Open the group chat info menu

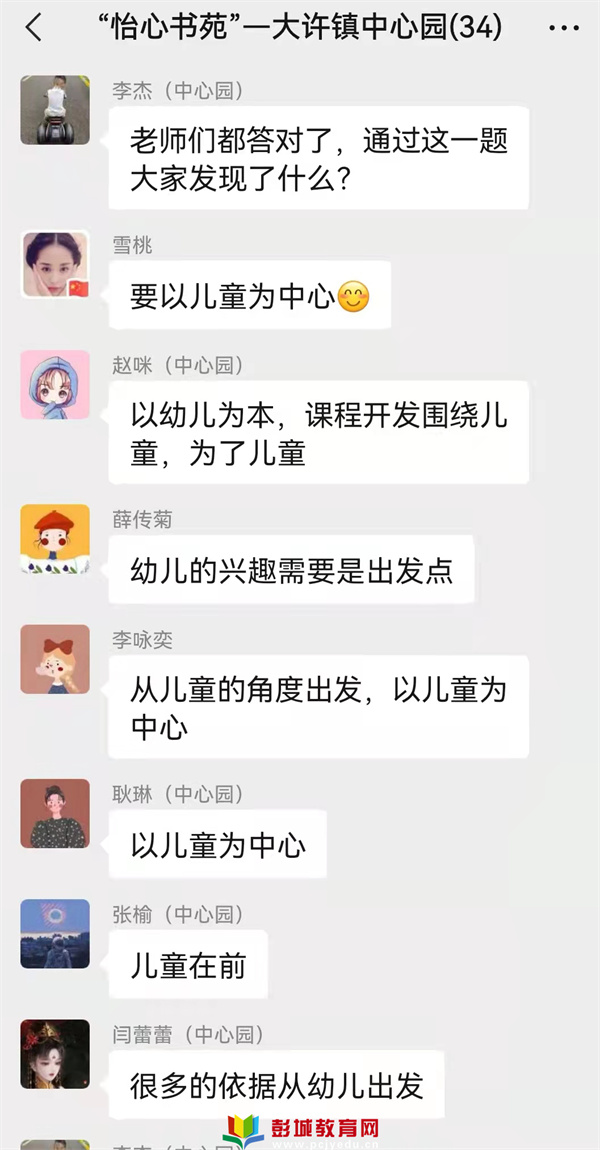tap(563, 28)
